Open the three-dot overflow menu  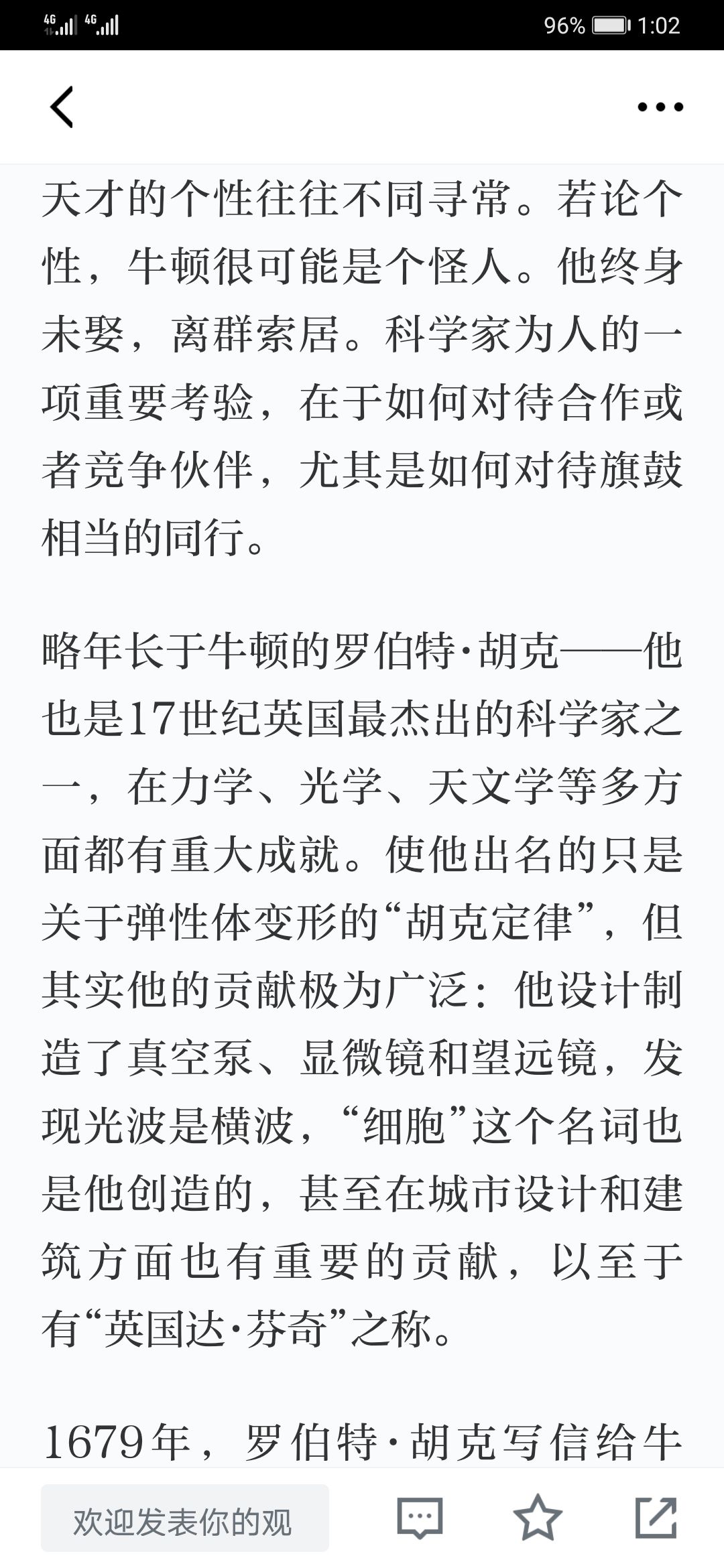click(660, 107)
